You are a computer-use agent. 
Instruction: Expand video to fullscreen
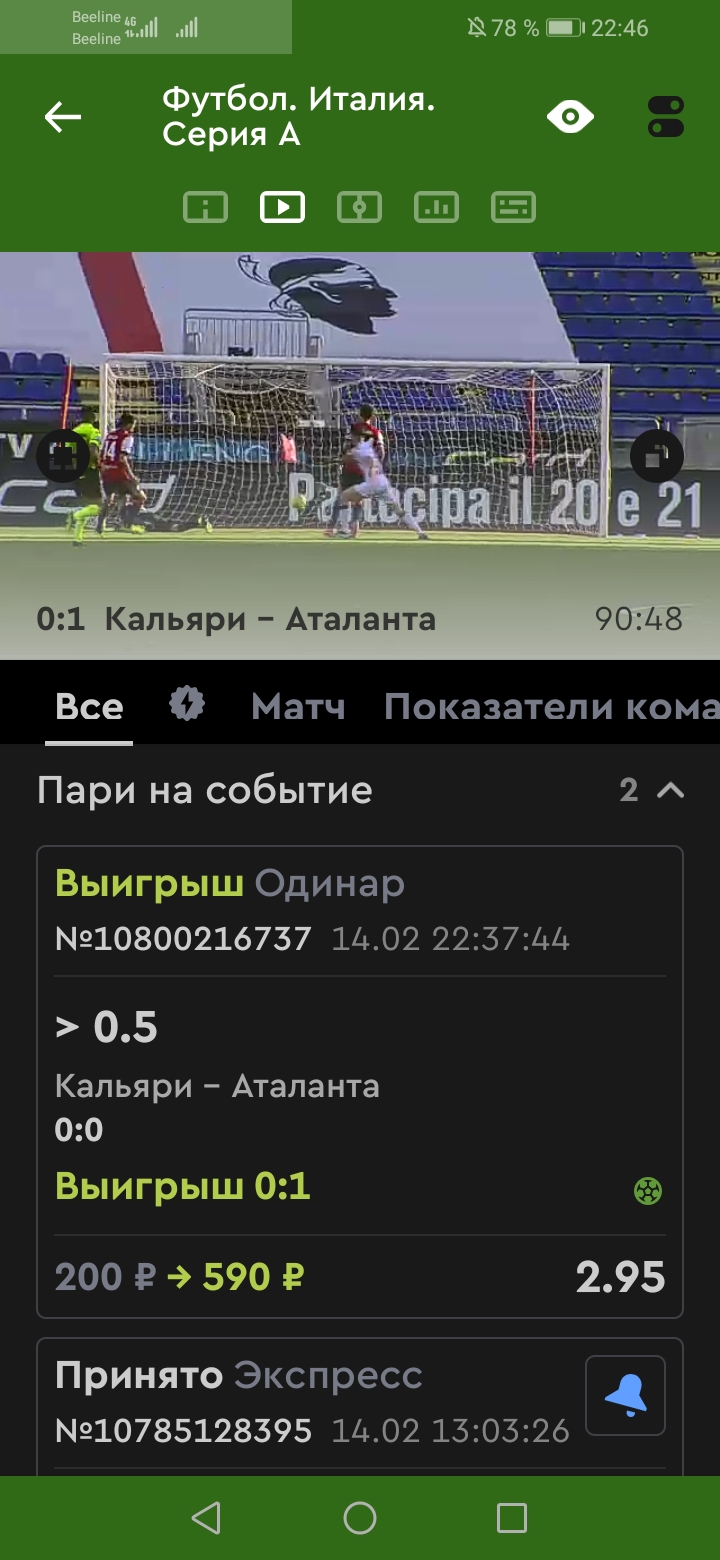(63, 456)
